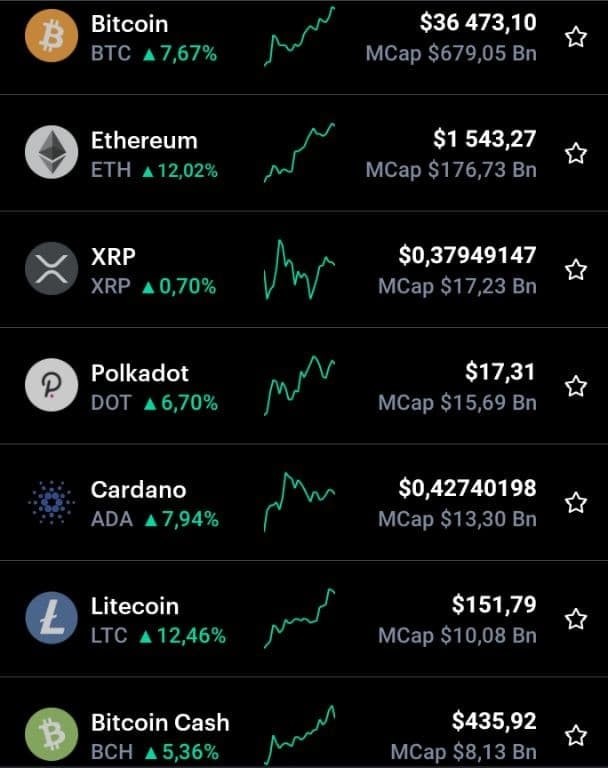This screenshot has height=768, width=608.
Task: Select the Litecoin row
Action: 304,619
